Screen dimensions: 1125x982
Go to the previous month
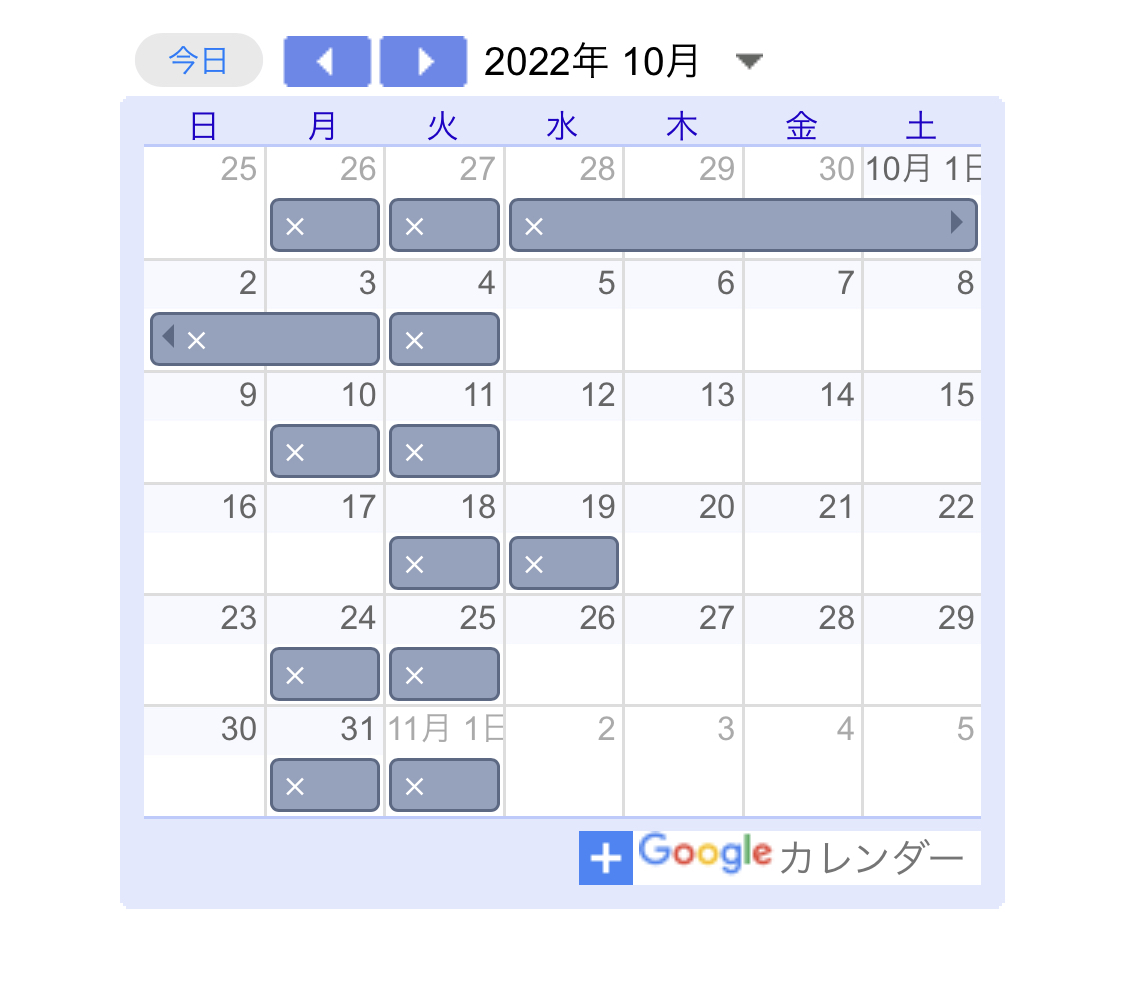tap(326, 62)
